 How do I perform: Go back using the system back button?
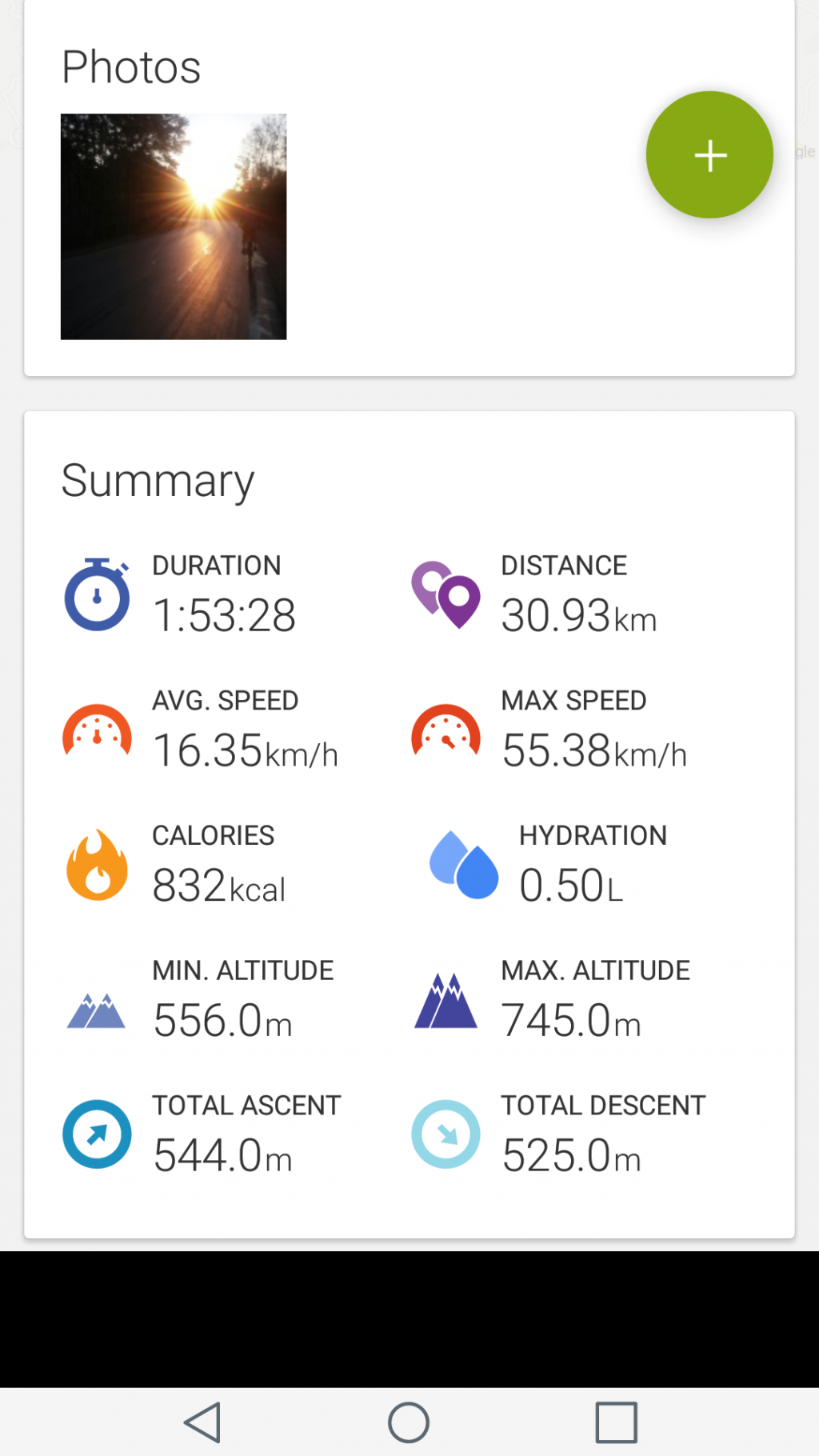tap(202, 1422)
